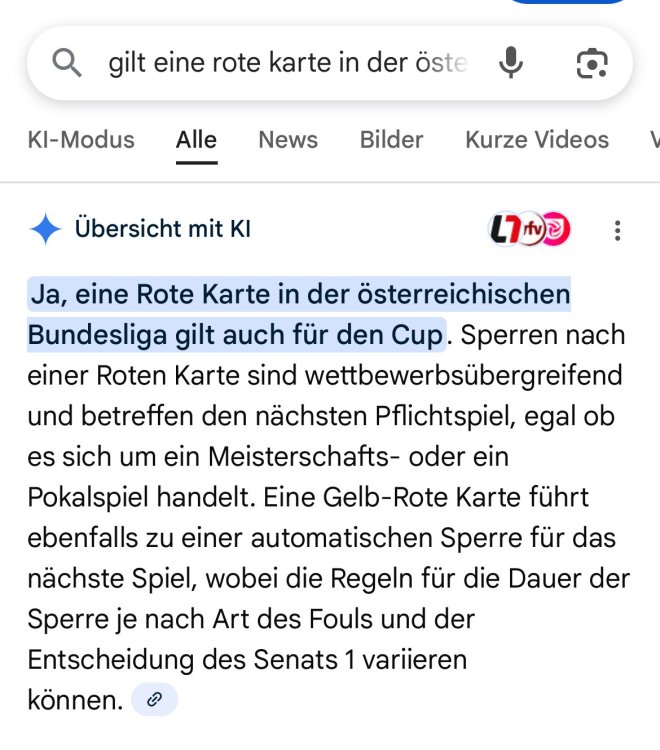Screen dimensions: 660x750
Task: Open the AI overview three-dot menu
Action: pyautogui.click(x=617, y=231)
